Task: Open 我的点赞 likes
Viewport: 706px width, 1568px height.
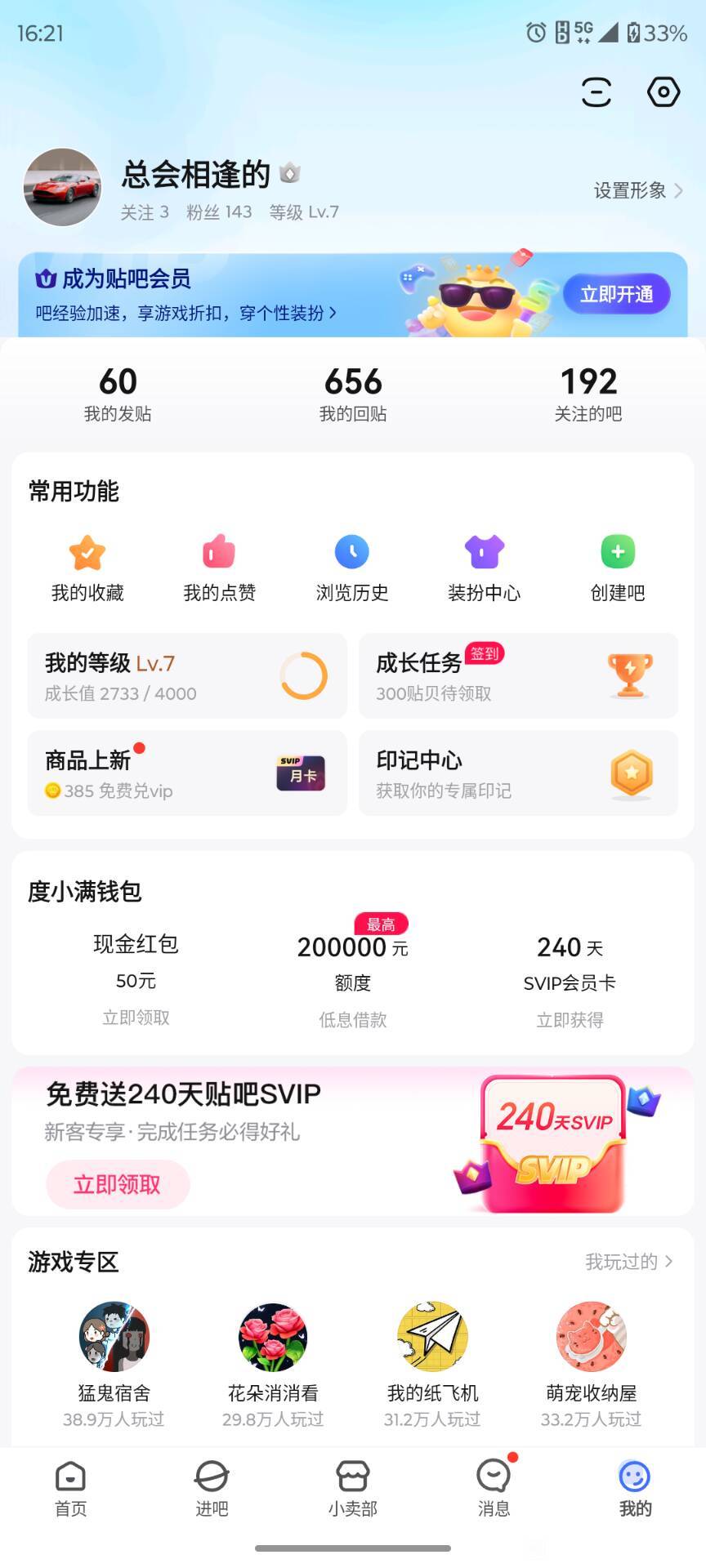Action: (x=219, y=568)
